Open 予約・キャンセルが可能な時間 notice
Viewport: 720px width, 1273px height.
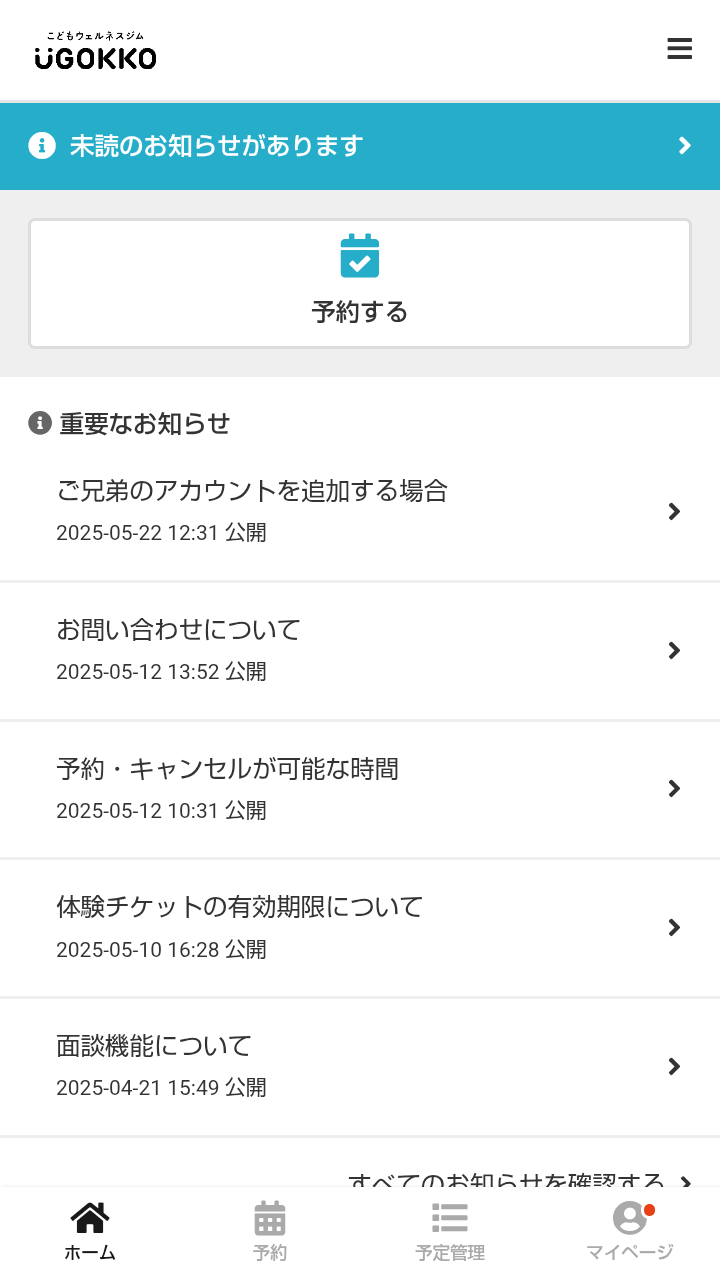click(360, 789)
